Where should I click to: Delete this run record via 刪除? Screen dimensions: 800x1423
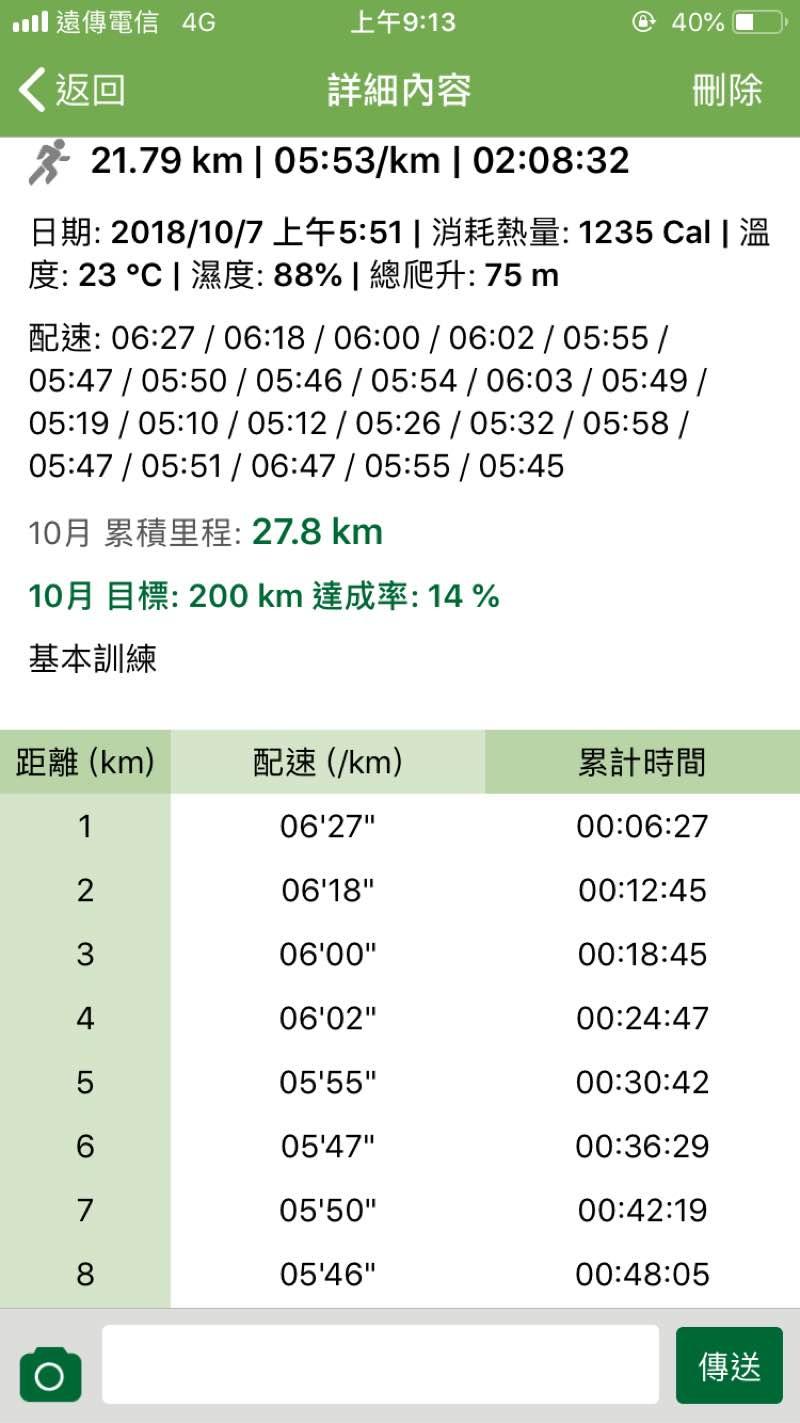pos(727,90)
